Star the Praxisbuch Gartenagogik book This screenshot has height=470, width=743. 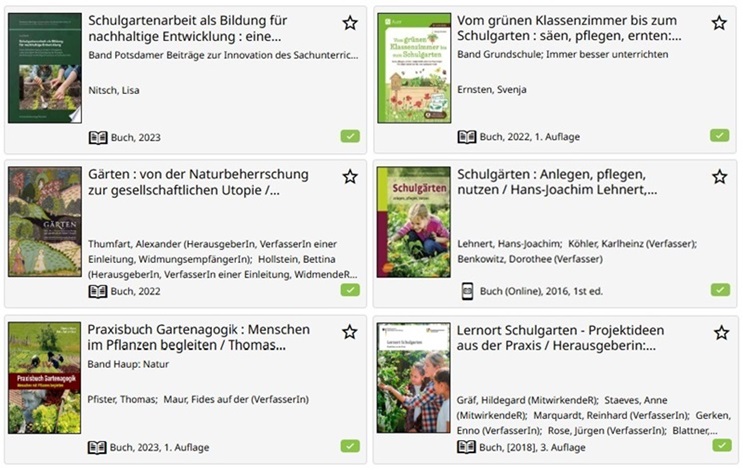coord(350,332)
